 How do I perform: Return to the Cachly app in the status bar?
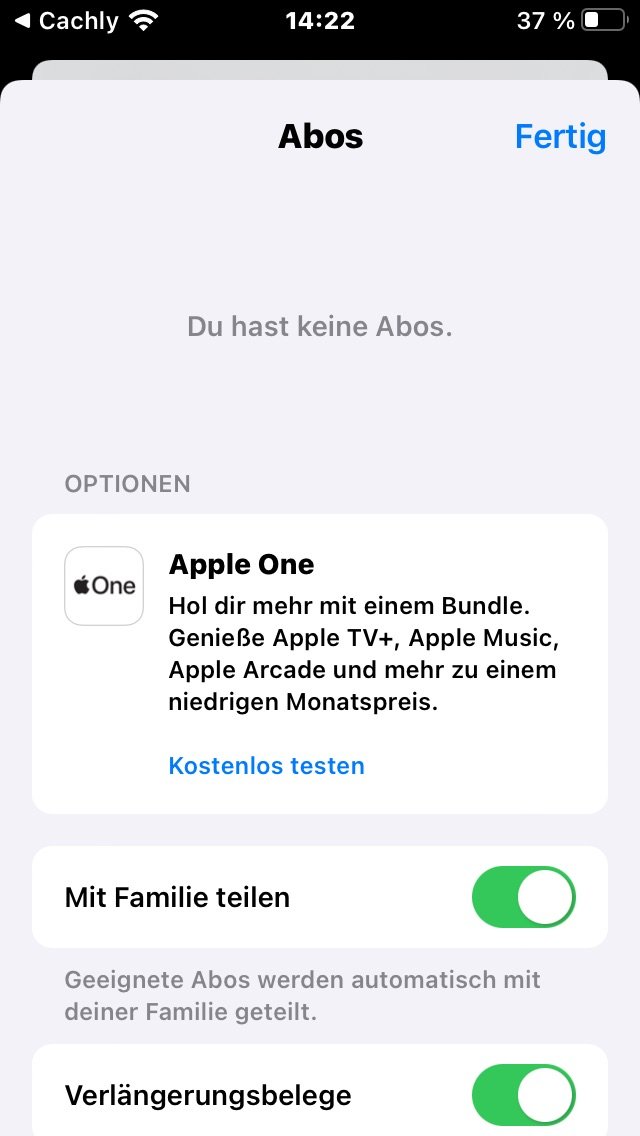67,21
